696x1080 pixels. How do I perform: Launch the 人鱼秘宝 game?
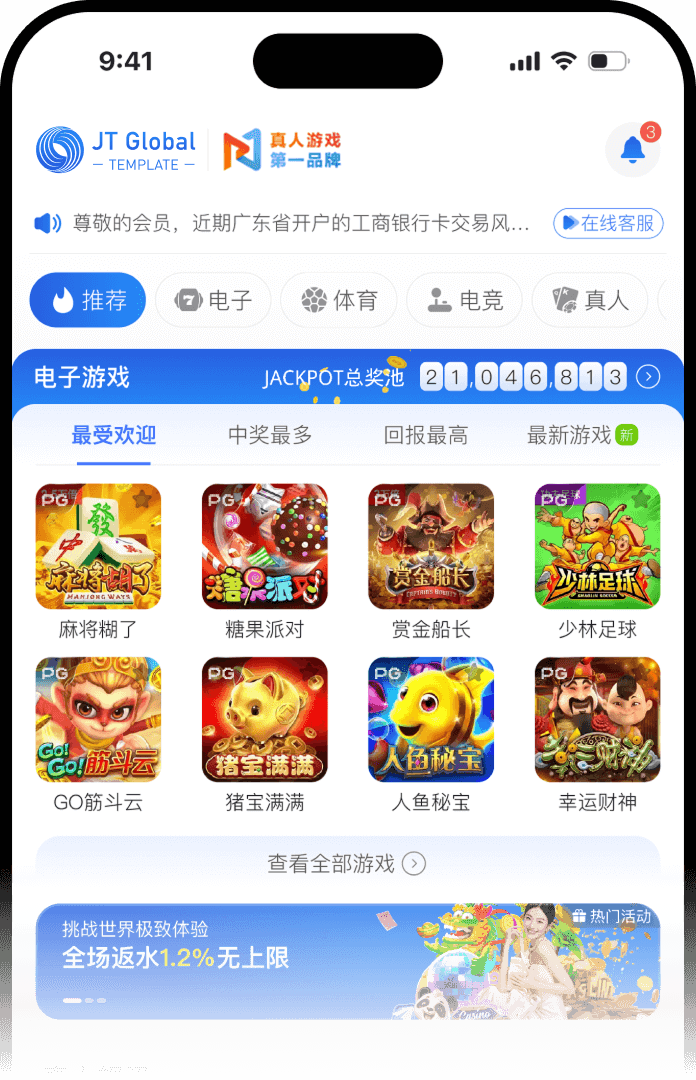click(x=431, y=719)
